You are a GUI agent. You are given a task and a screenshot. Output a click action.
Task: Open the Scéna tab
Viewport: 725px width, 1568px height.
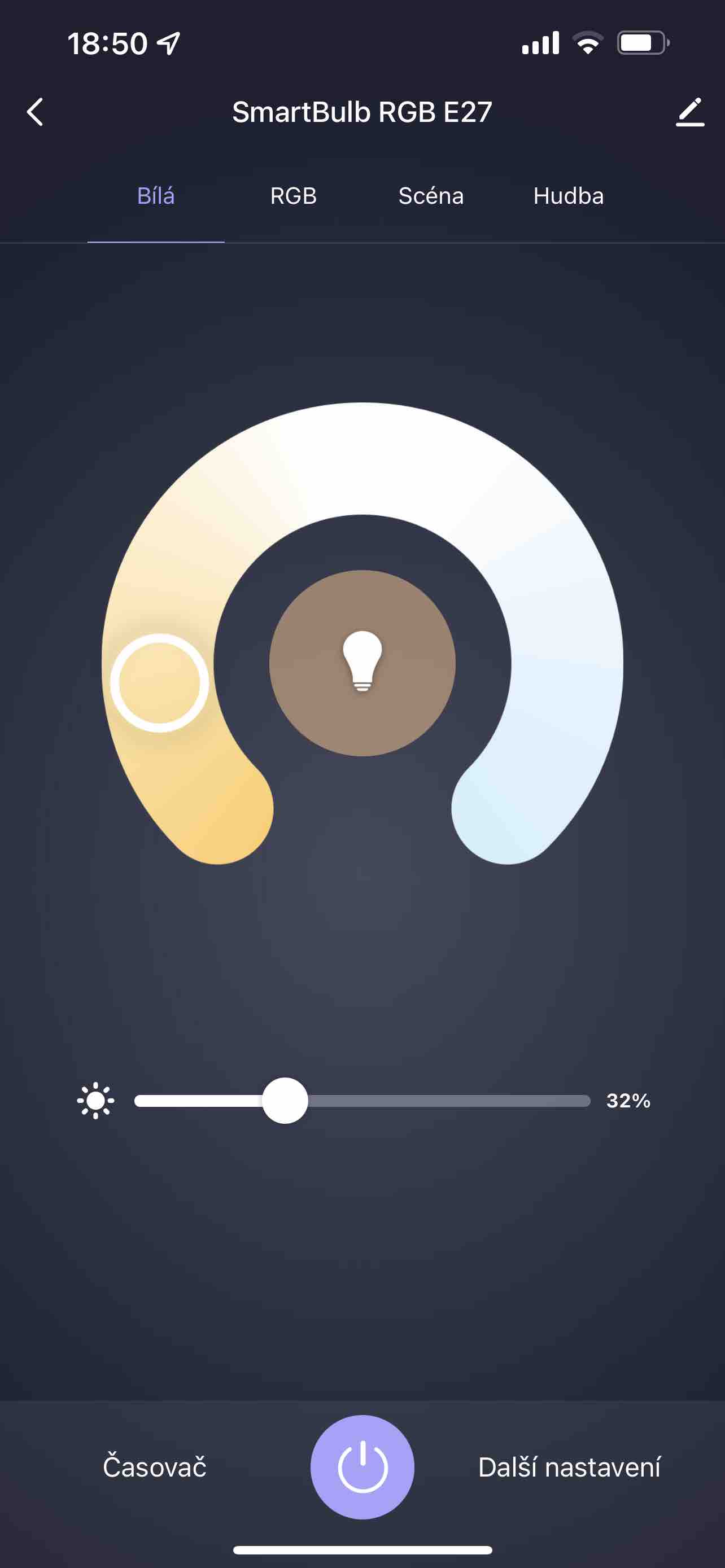click(431, 196)
